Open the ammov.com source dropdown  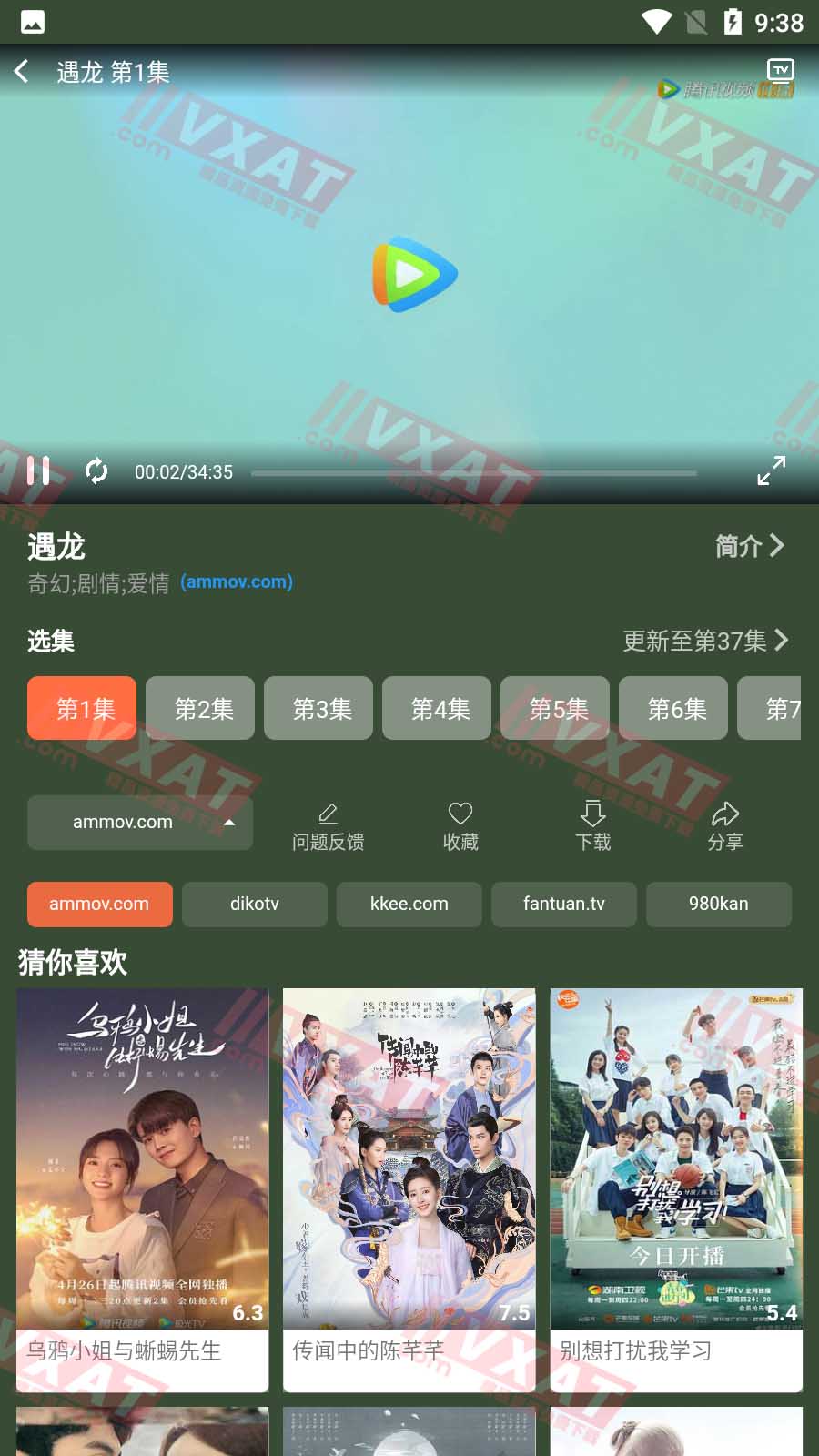pyautogui.click(x=140, y=823)
